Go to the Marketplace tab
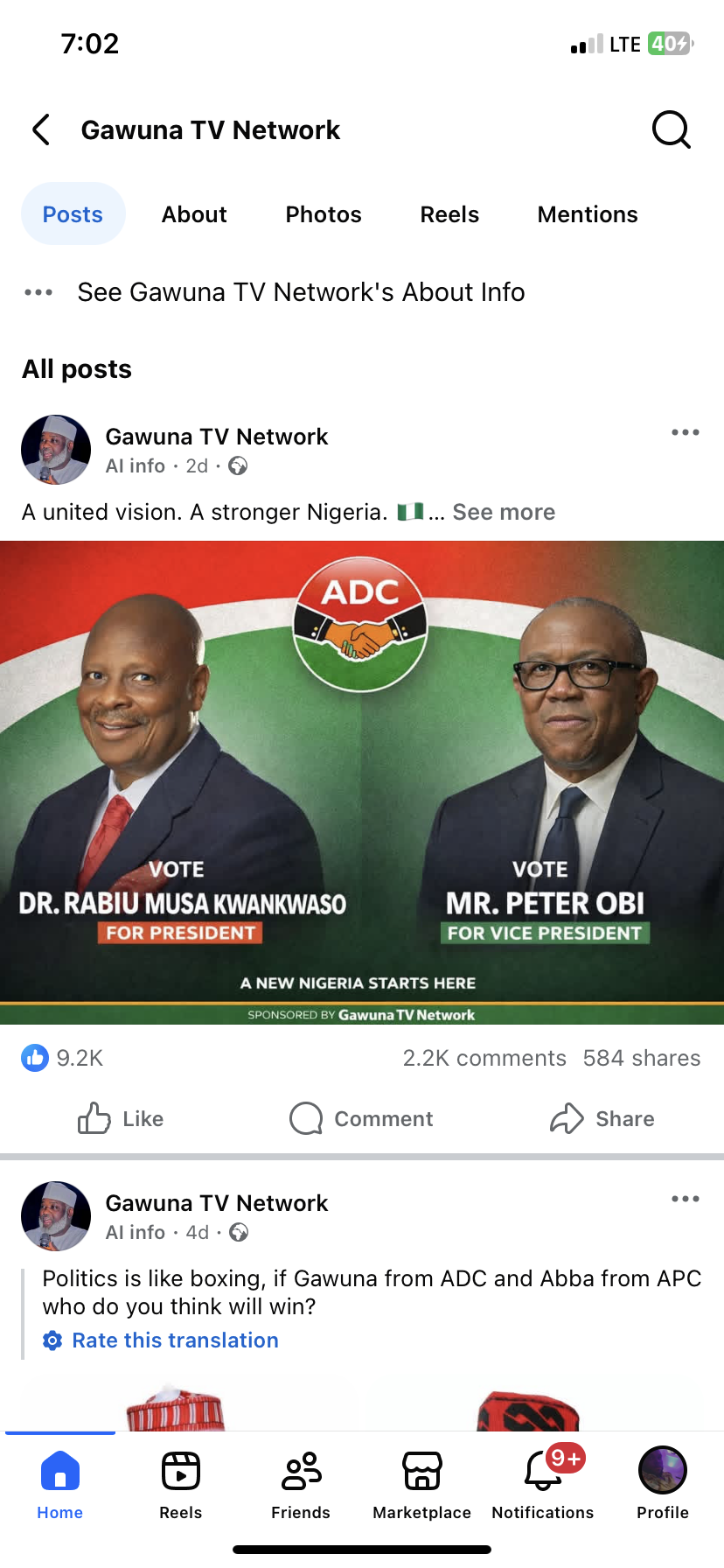 coord(421,1483)
